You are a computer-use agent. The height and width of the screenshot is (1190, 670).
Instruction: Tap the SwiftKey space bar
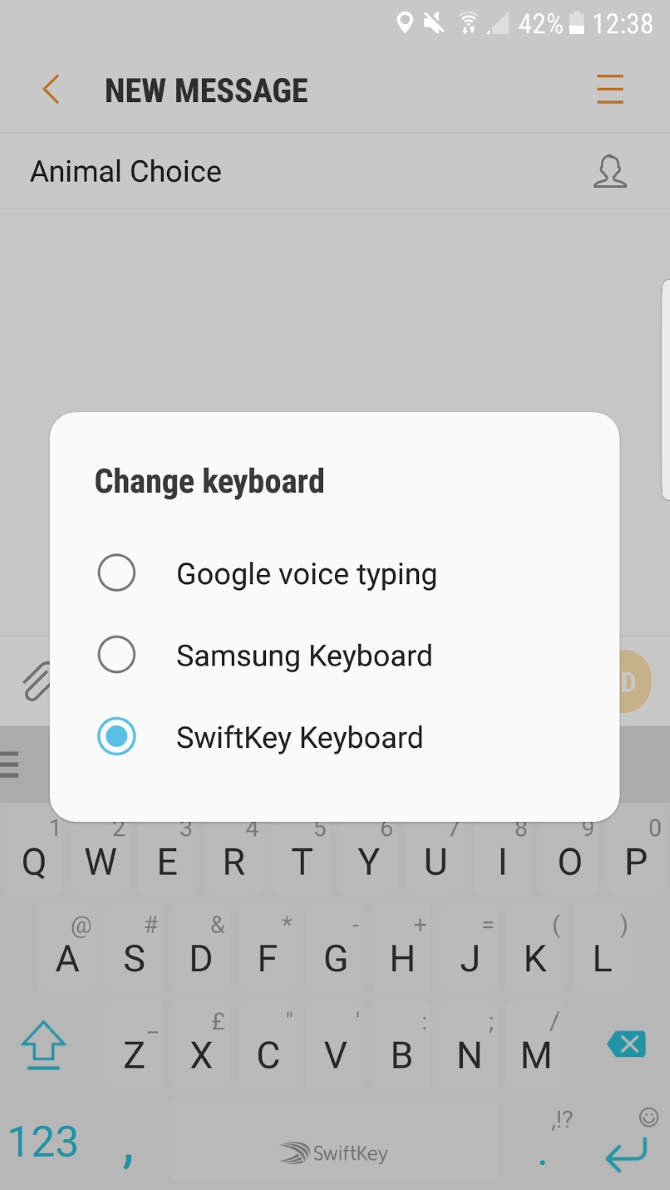pyautogui.click(x=334, y=1142)
